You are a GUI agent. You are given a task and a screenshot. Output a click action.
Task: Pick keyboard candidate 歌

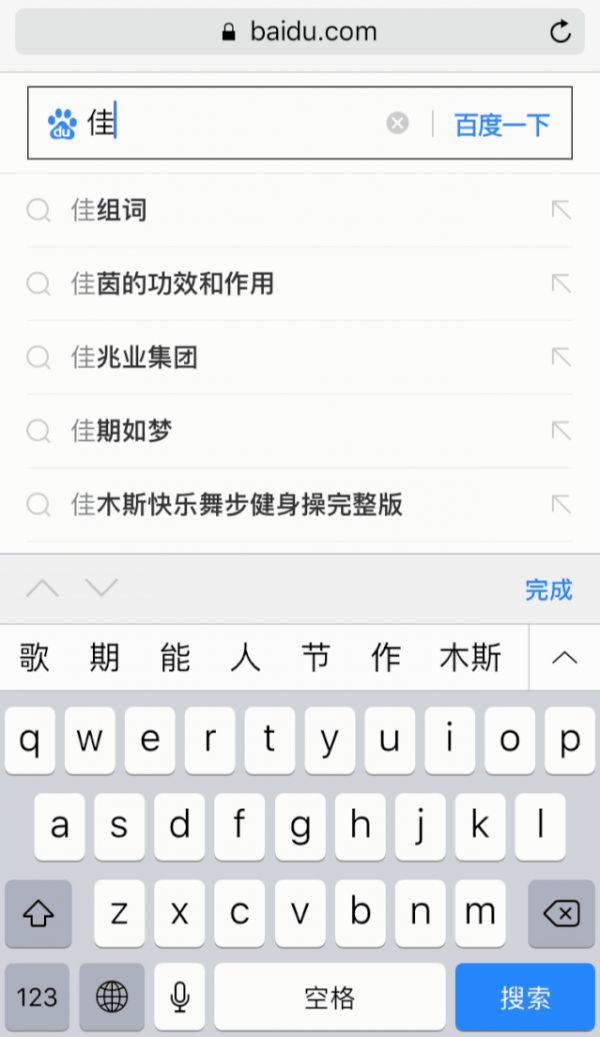pyautogui.click(x=34, y=658)
